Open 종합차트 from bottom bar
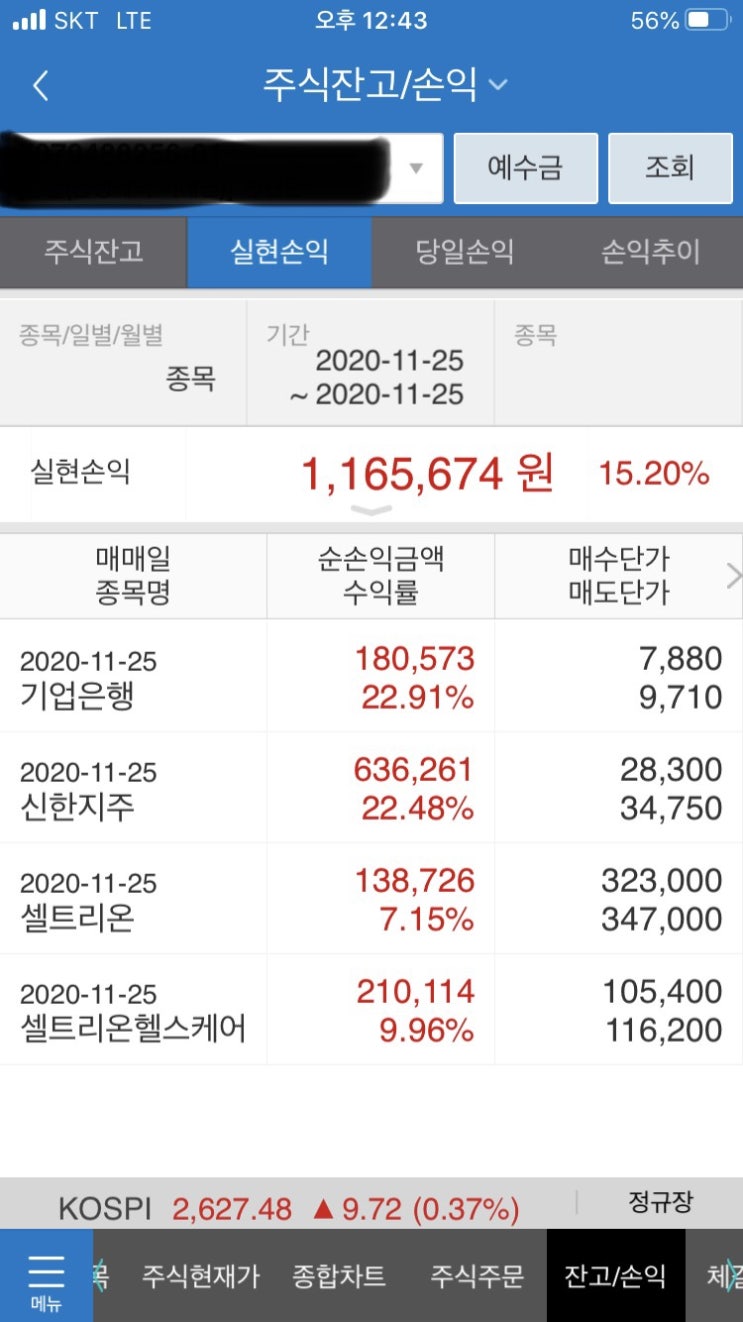 [x=339, y=1276]
